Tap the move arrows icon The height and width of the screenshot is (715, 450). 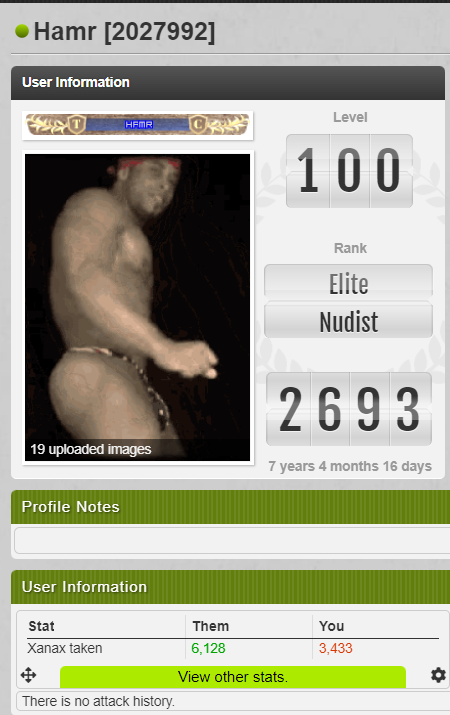(x=28, y=675)
